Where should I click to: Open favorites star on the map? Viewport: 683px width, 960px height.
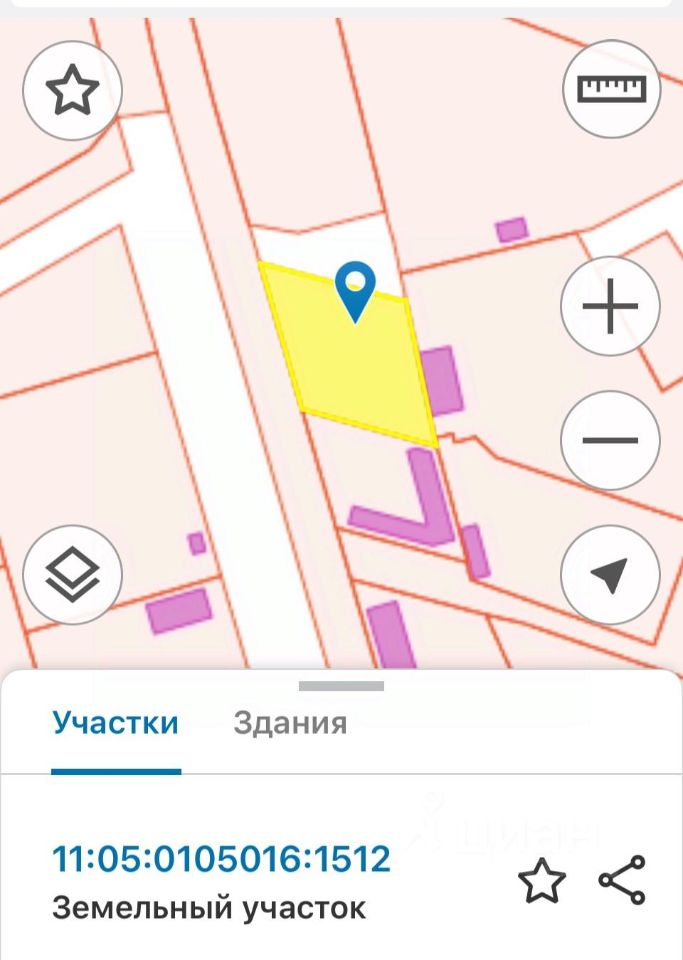pyautogui.click(x=72, y=91)
